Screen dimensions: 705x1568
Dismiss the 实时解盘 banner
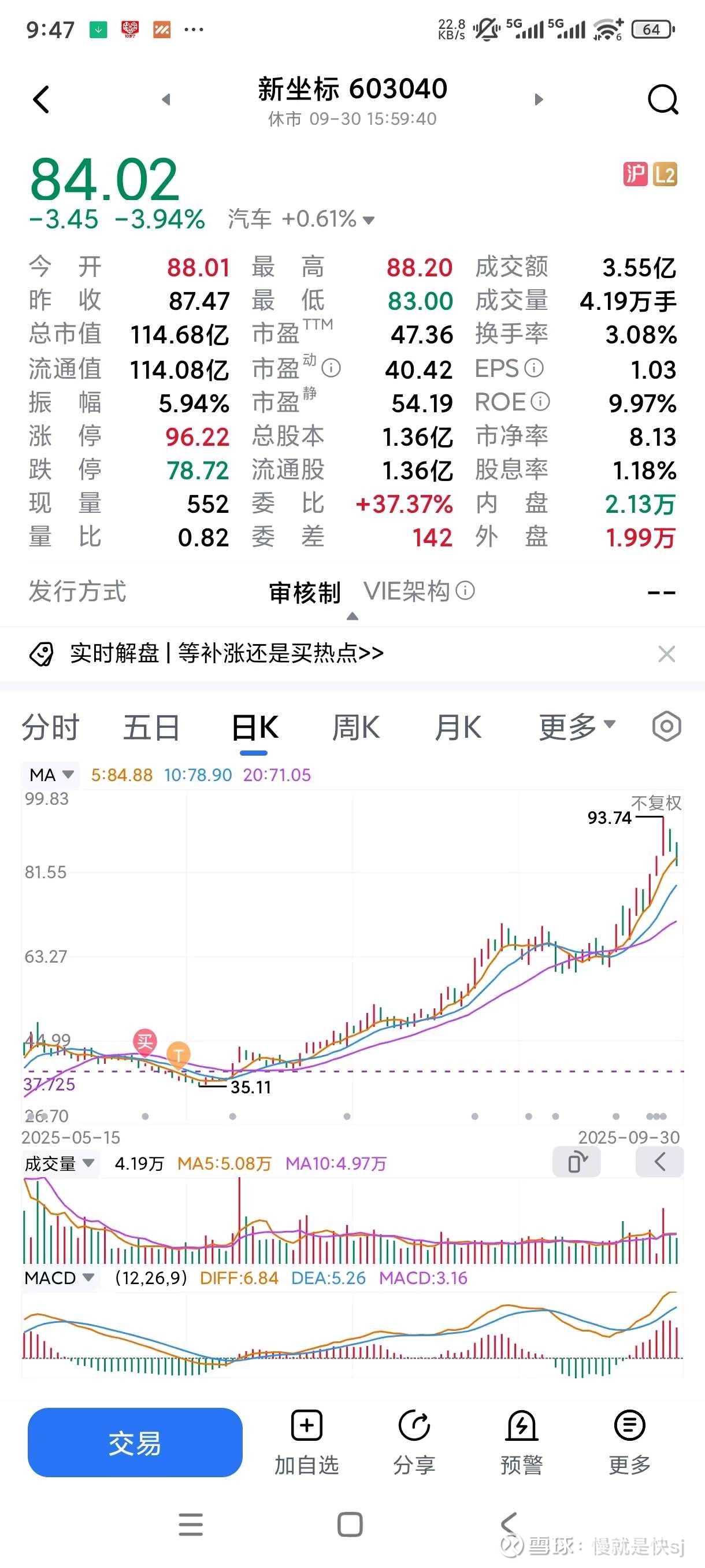(x=667, y=654)
